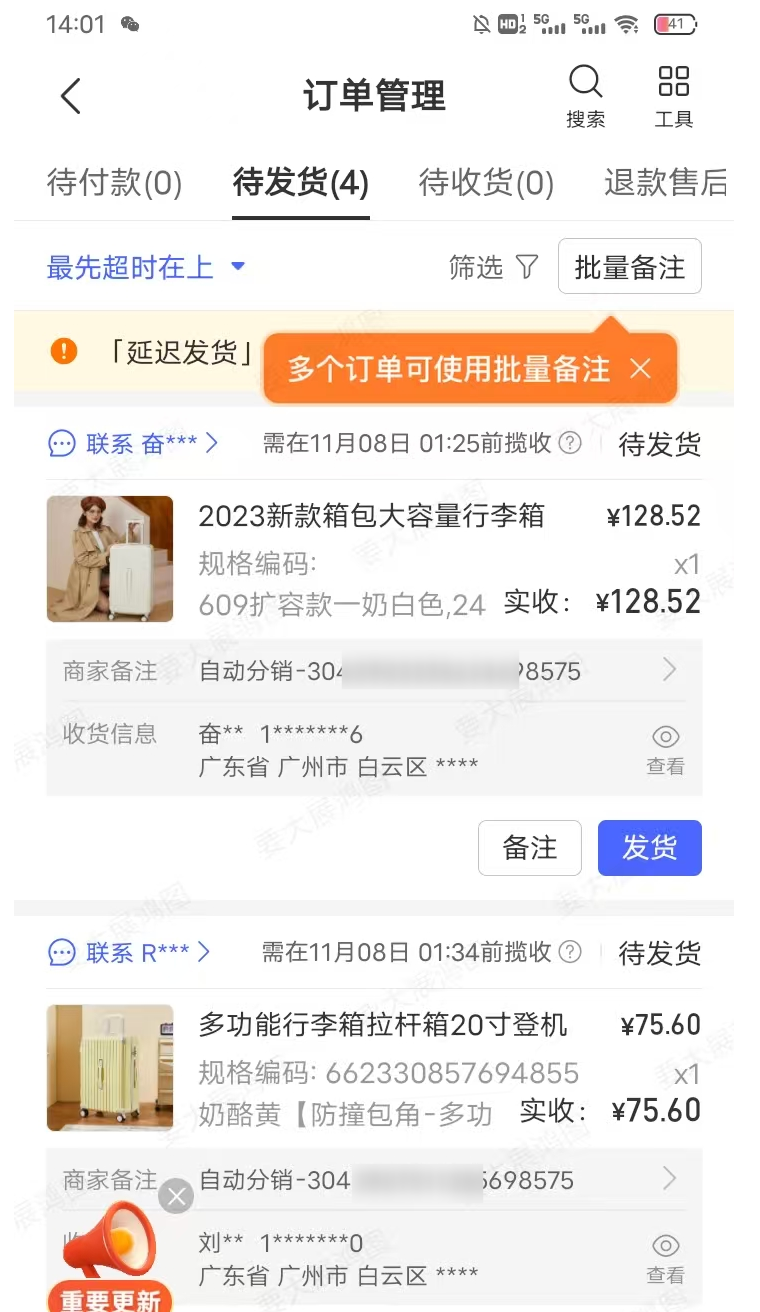
Task: Dismiss the 批量备注 tooltip with its X
Action: (640, 369)
